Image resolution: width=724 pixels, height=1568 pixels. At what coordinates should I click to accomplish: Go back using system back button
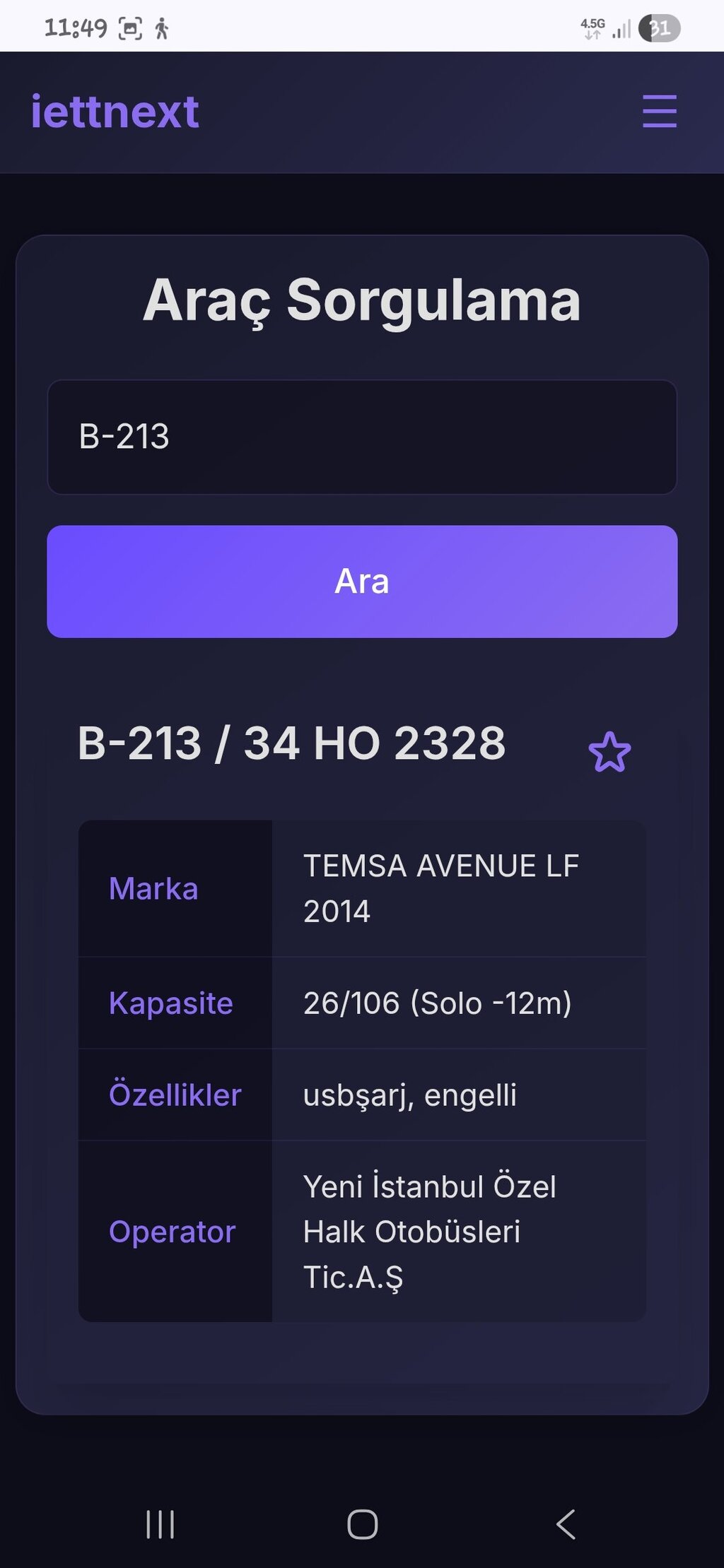click(566, 1523)
